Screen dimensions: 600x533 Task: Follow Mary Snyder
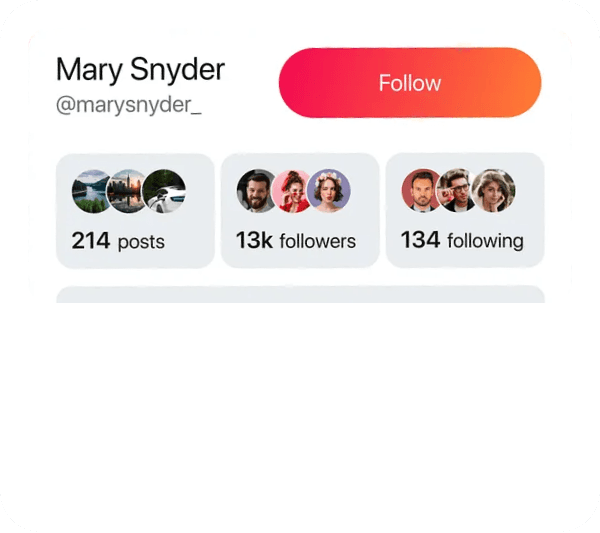[410, 83]
